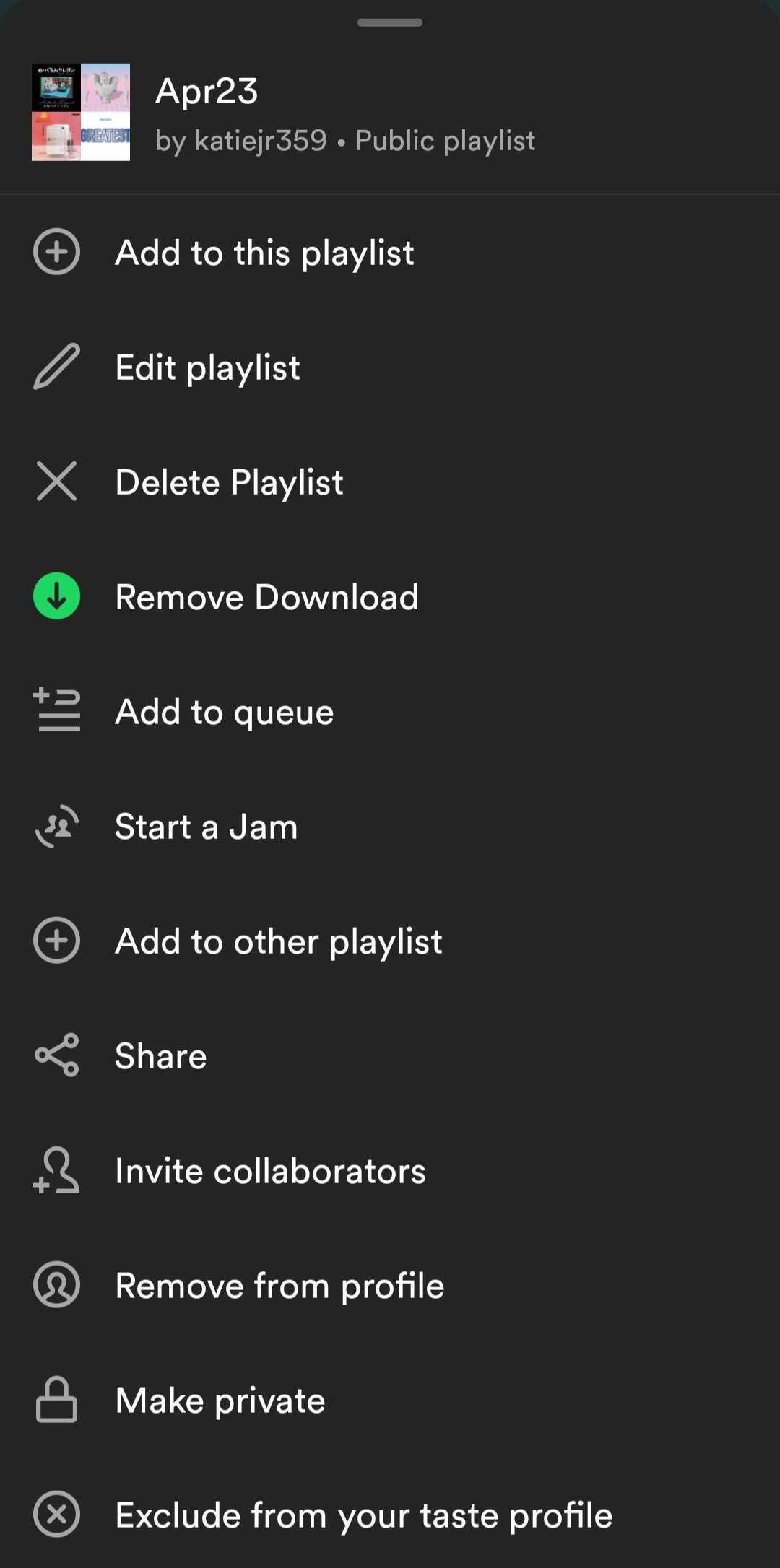Tap the green download icon
This screenshot has height=1568, width=780.
[x=56, y=596]
